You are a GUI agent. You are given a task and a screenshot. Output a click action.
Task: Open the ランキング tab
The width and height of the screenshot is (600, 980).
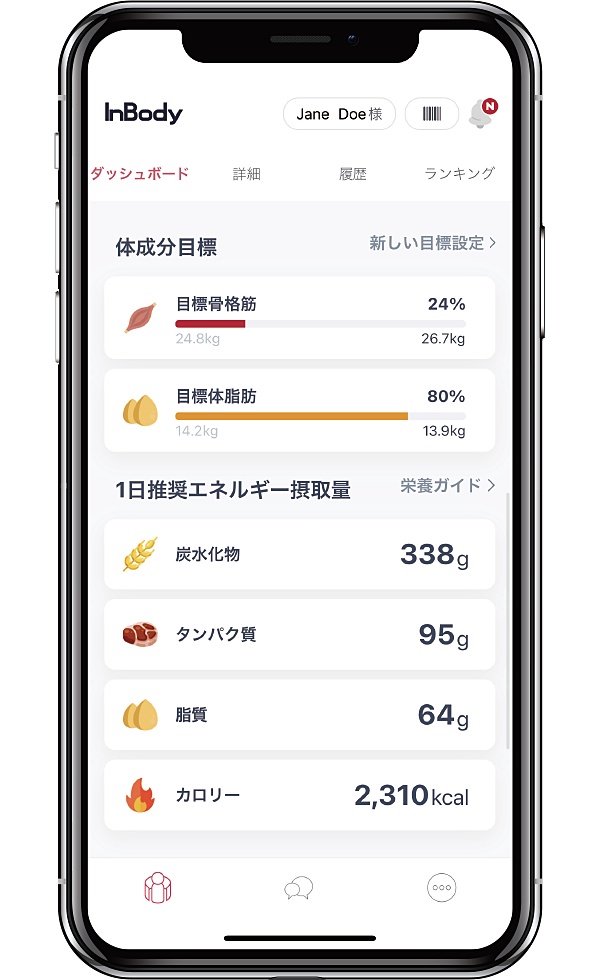click(459, 173)
